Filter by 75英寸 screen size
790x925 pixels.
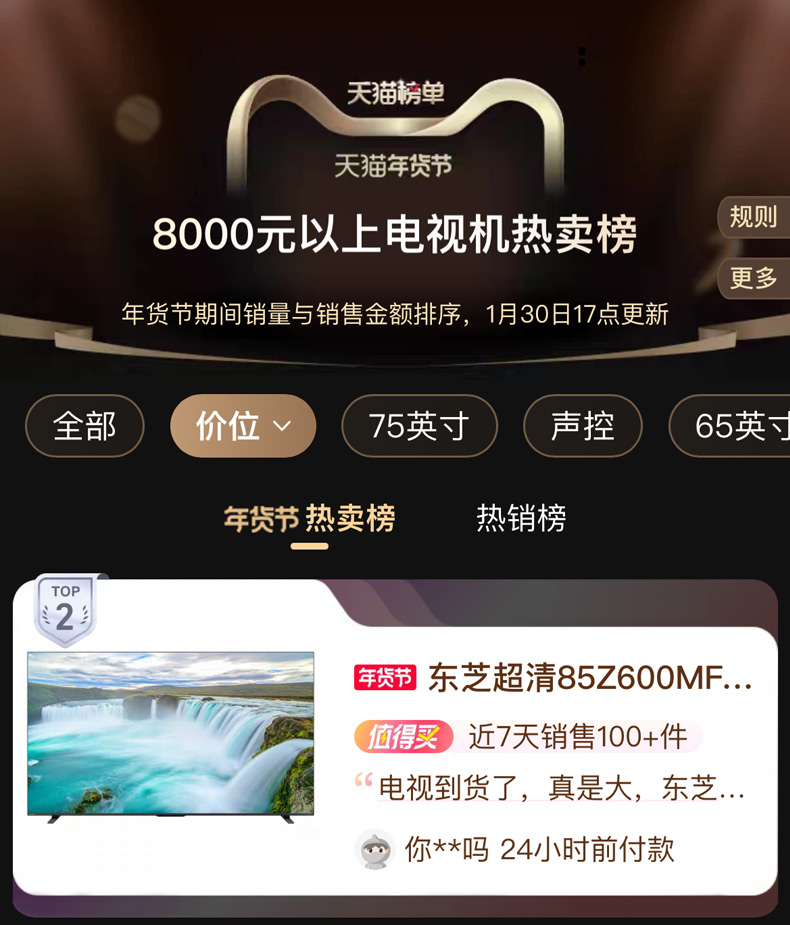(419, 427)
